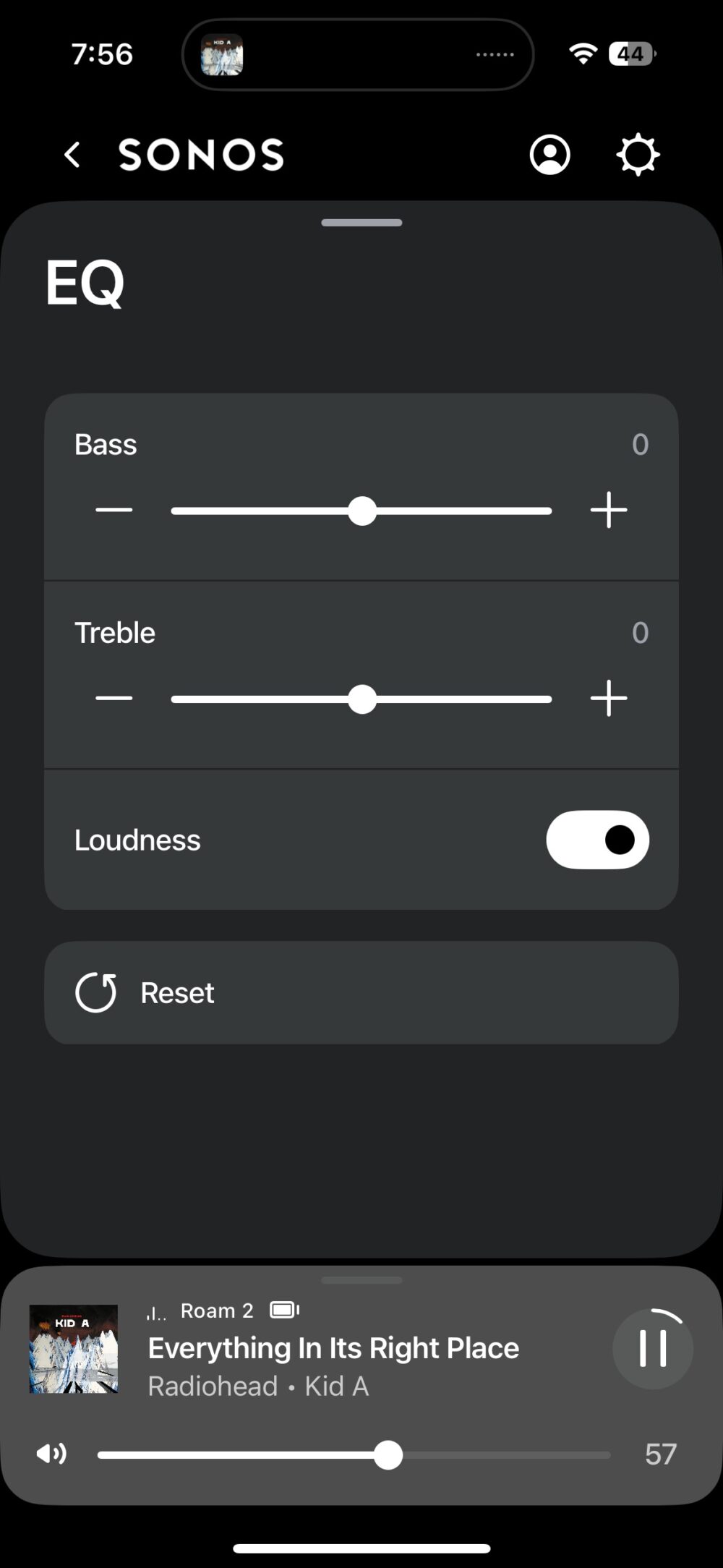Decrease Bass with the minus button
723x1568 pixels.
(114, 511)
